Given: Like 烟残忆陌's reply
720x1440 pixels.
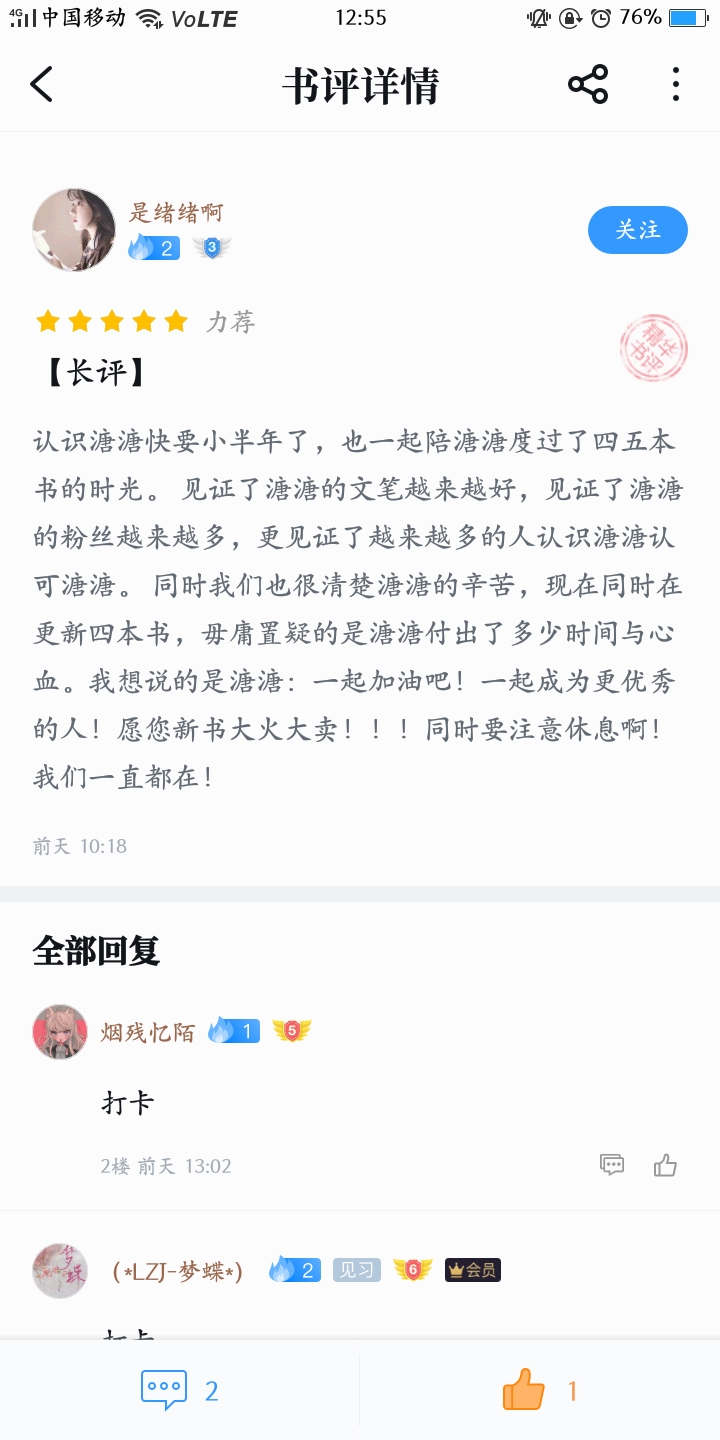Looking at the screenshot, I should (666, 1165).
